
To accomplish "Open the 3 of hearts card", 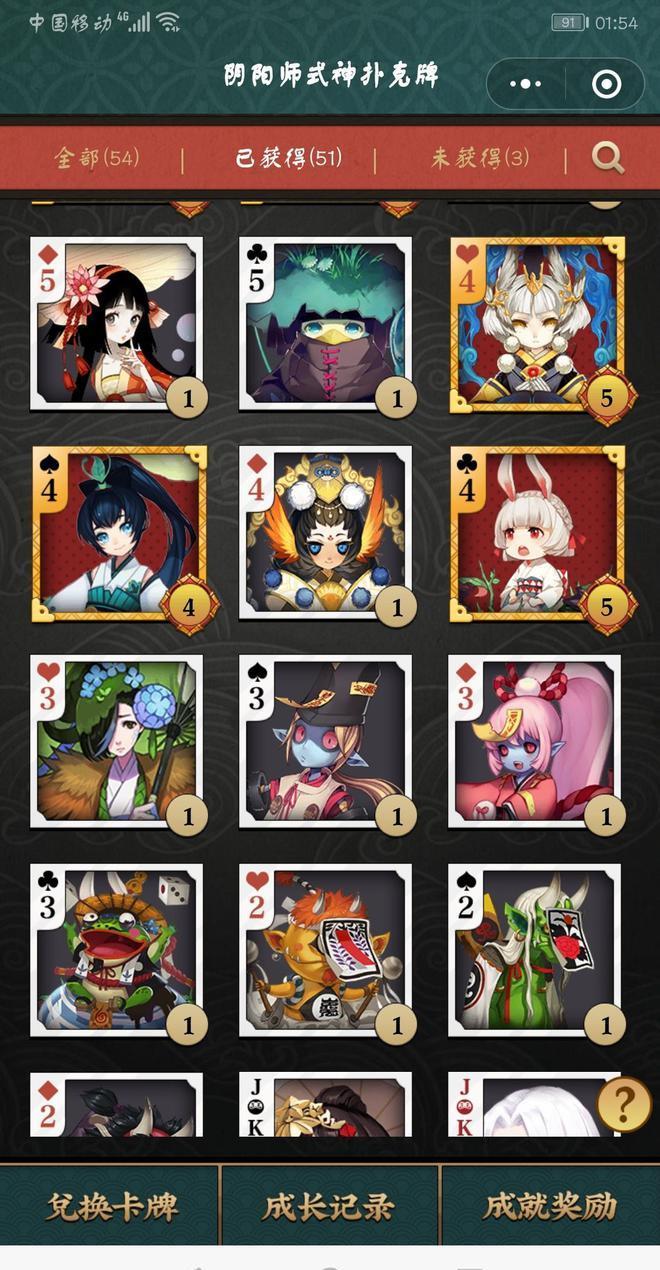I will tap(116, 742).
